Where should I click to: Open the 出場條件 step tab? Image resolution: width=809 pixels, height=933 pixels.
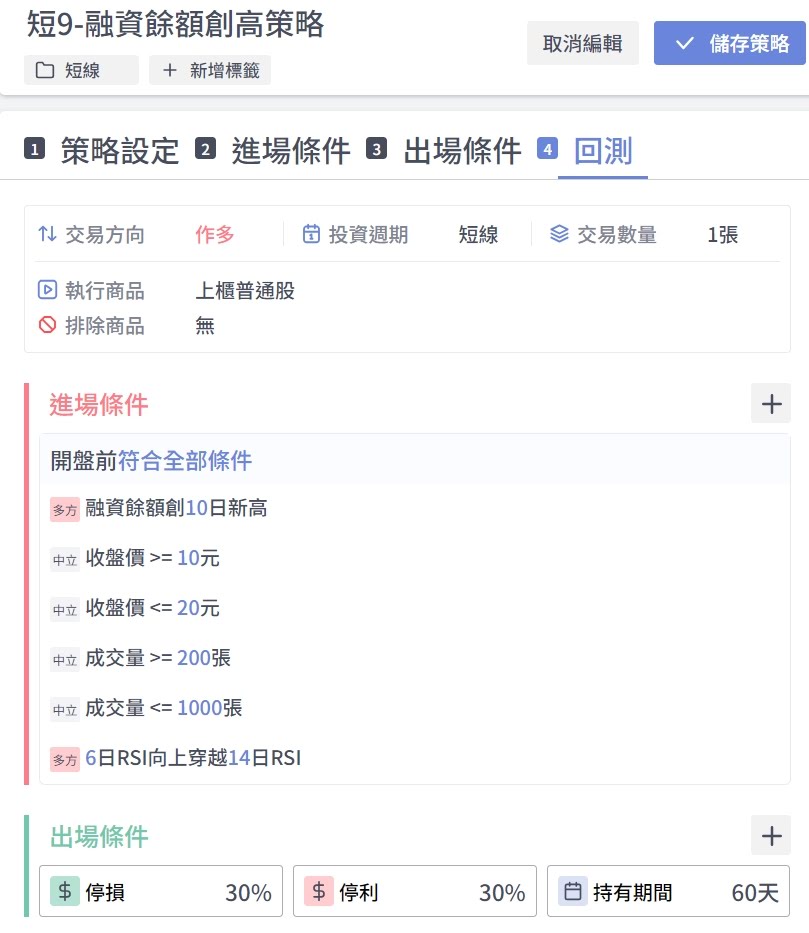pos(445,151)
